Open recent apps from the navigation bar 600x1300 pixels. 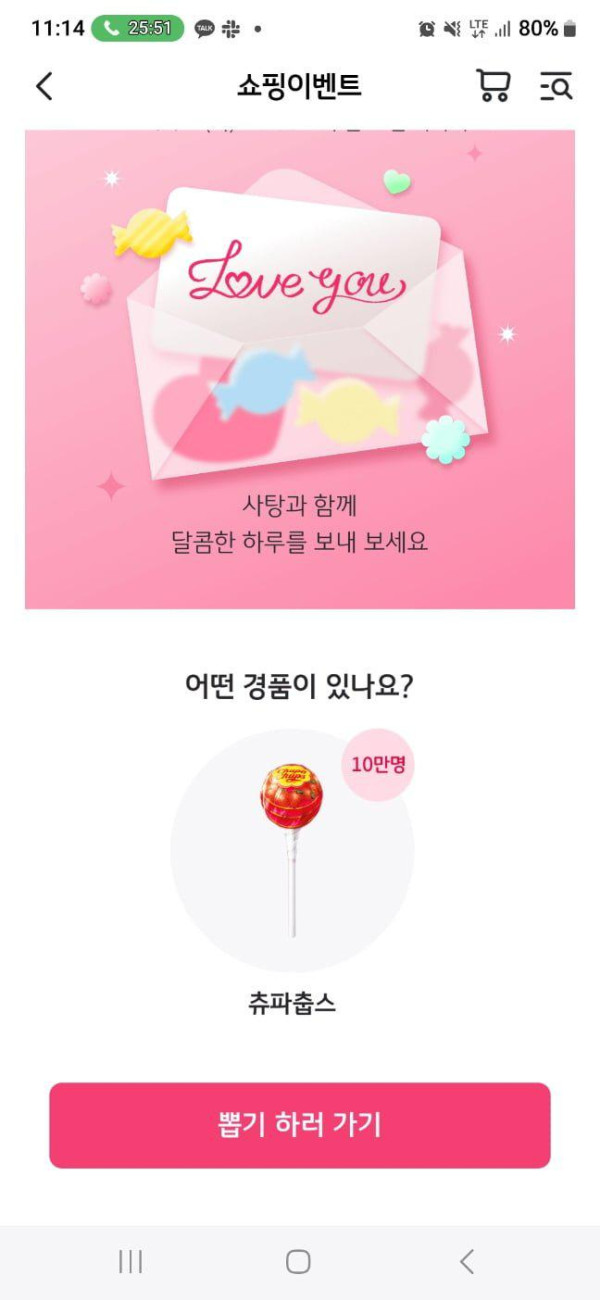pyautogui.click(x=130, y=1262)
